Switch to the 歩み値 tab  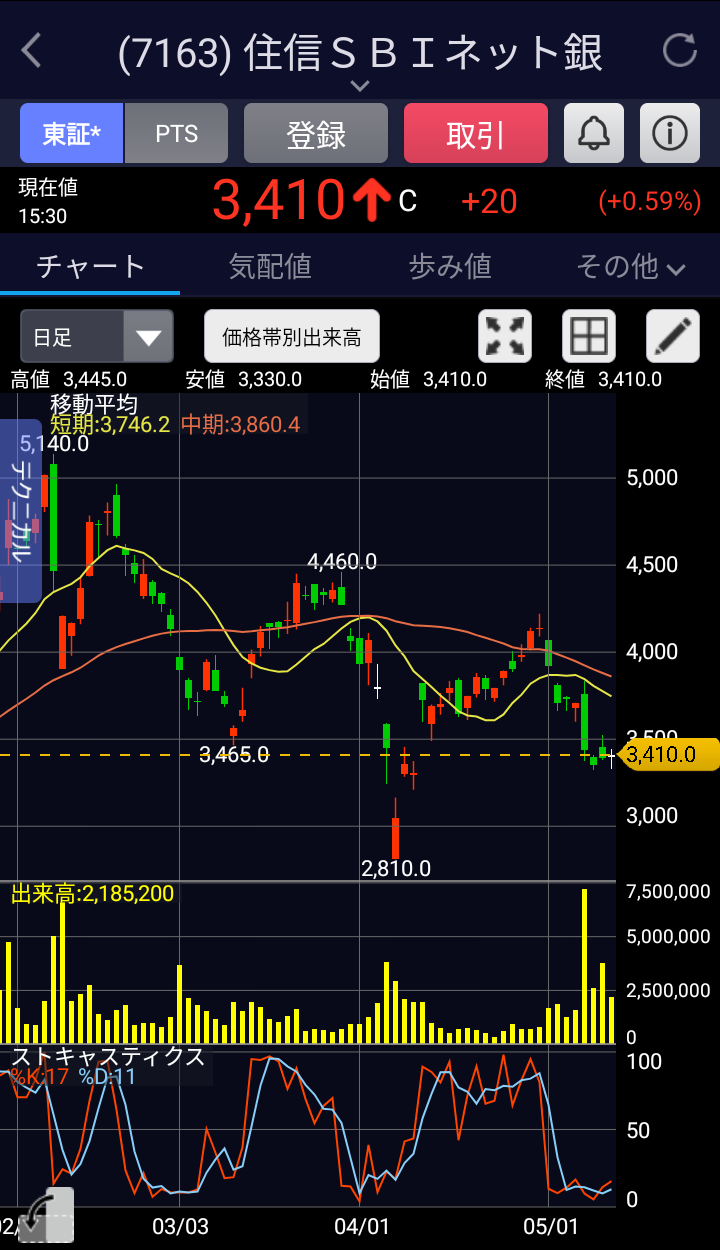pos(450,266)
